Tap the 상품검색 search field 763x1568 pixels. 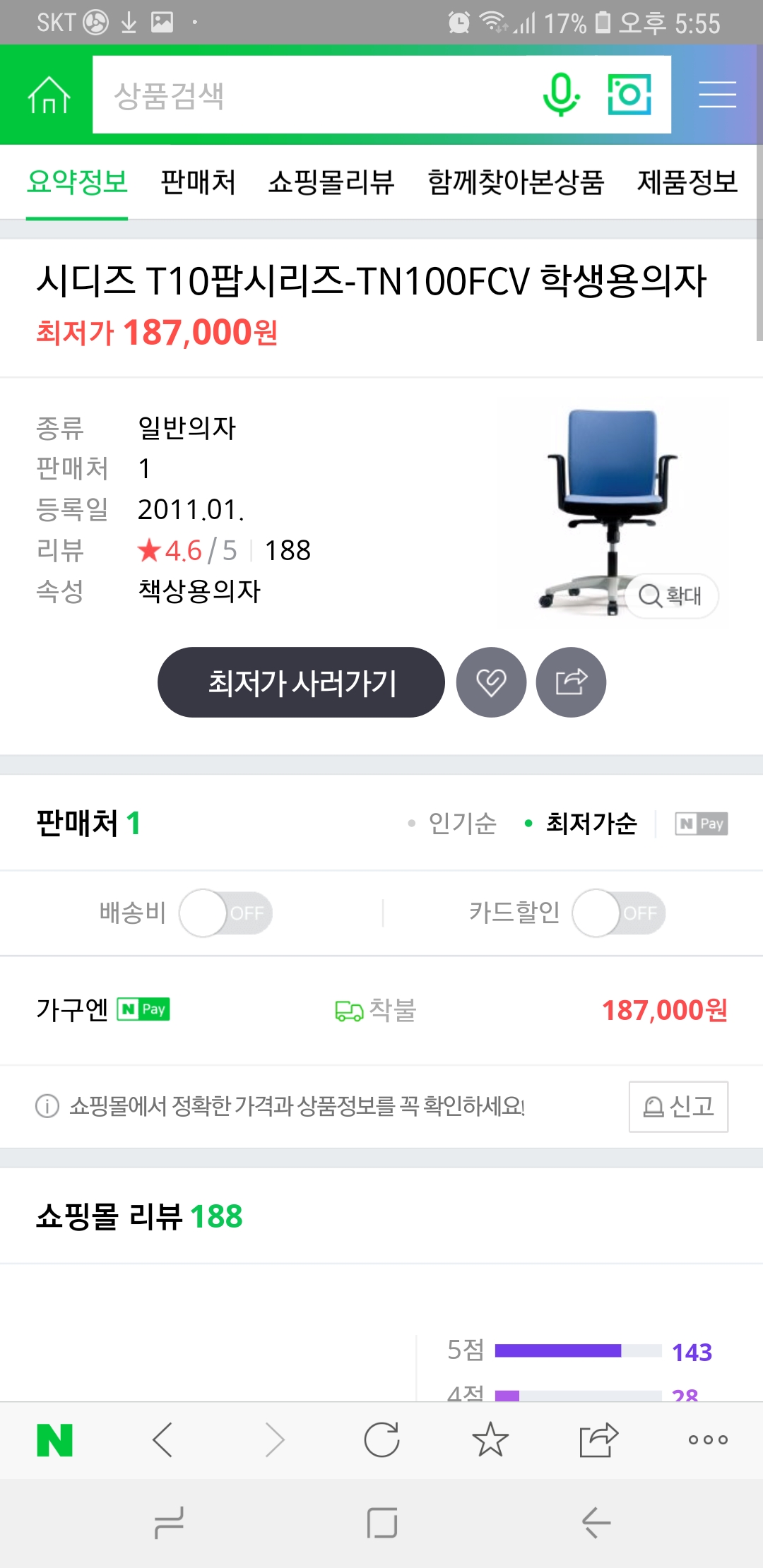point(311,95)
